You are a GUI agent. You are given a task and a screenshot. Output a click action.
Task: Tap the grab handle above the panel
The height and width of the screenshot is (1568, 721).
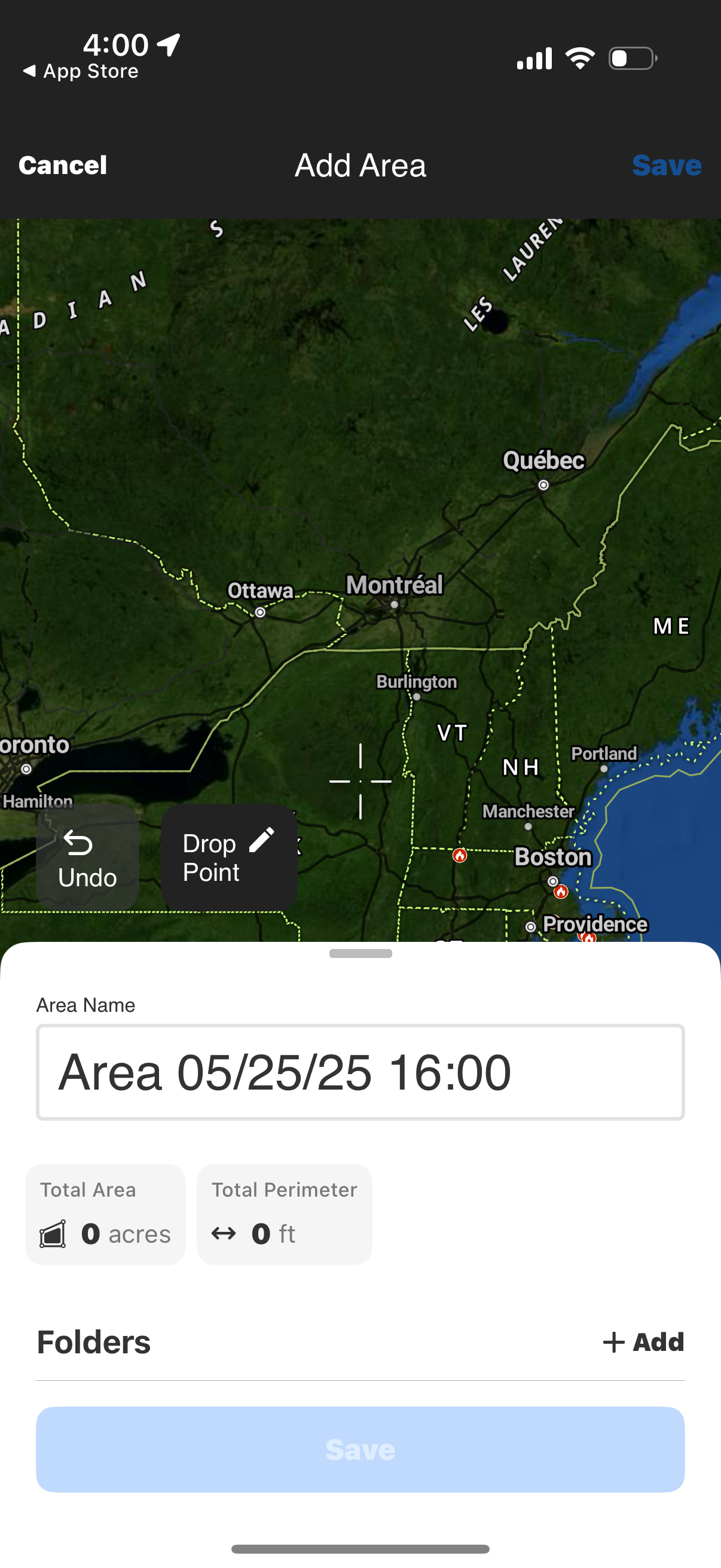(x=360, y=954)
